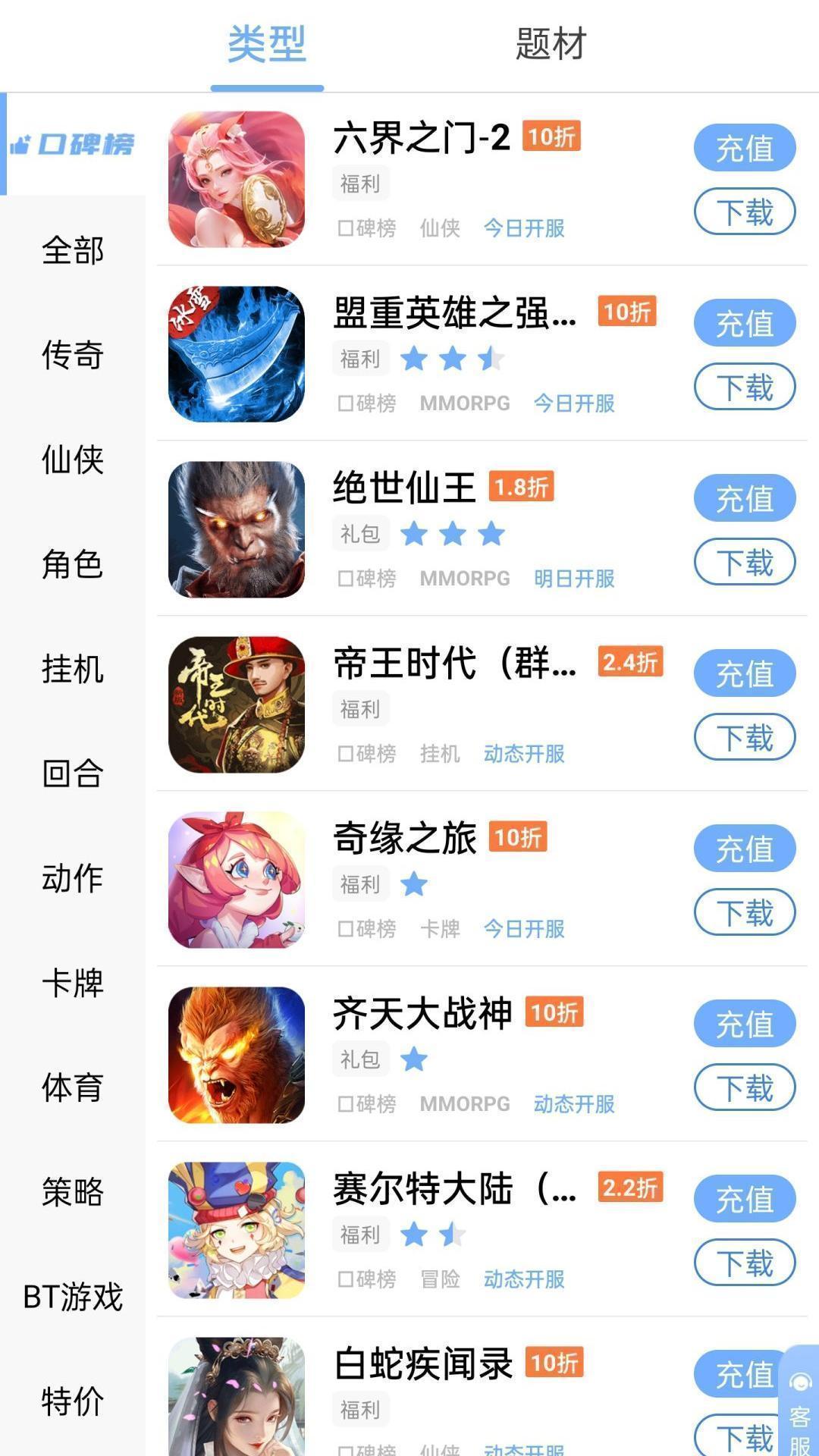Tap 下载 button for 绝世仙王

744,561
